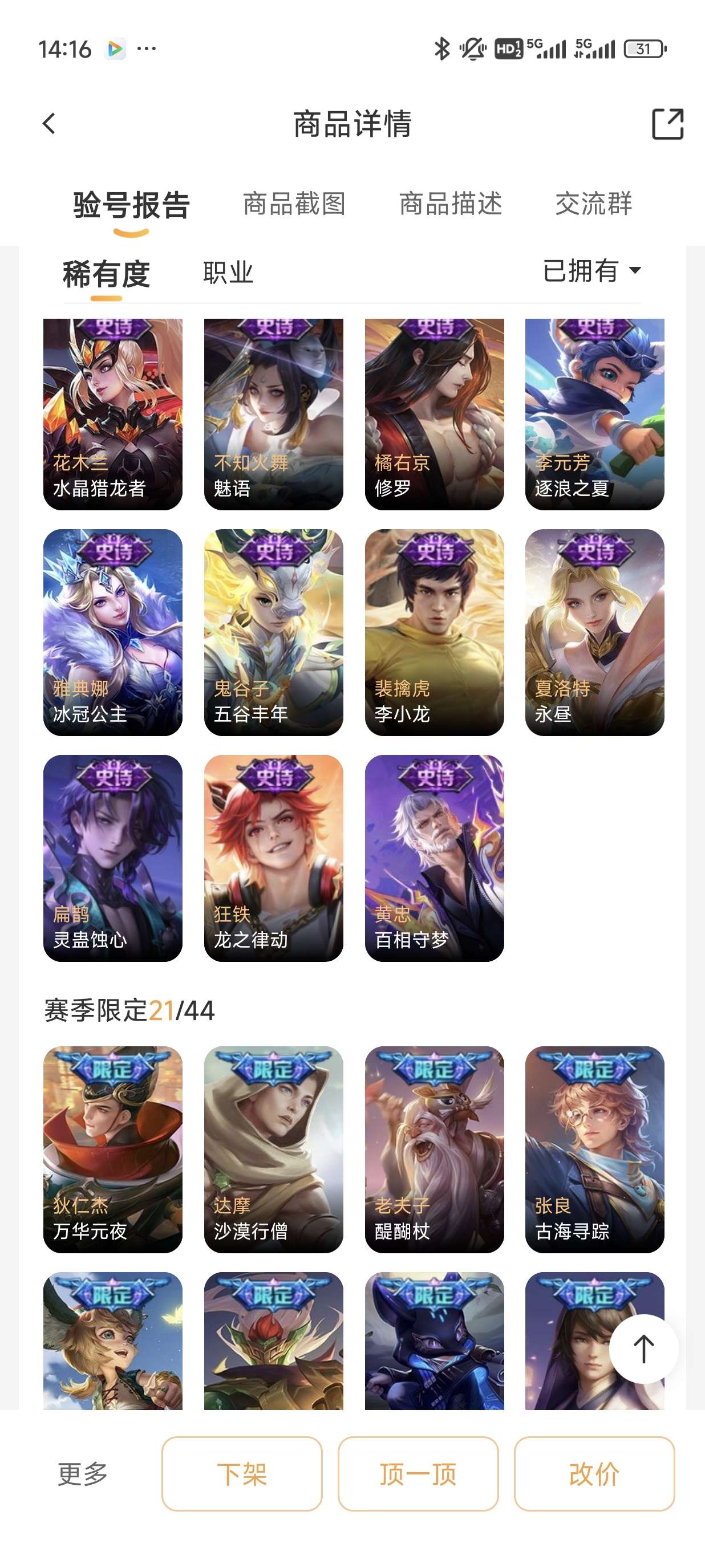The width and height of the screenshot is (705, 1568).
Task: View the 不知火舞 魅语 skin card
Action: 273,414
